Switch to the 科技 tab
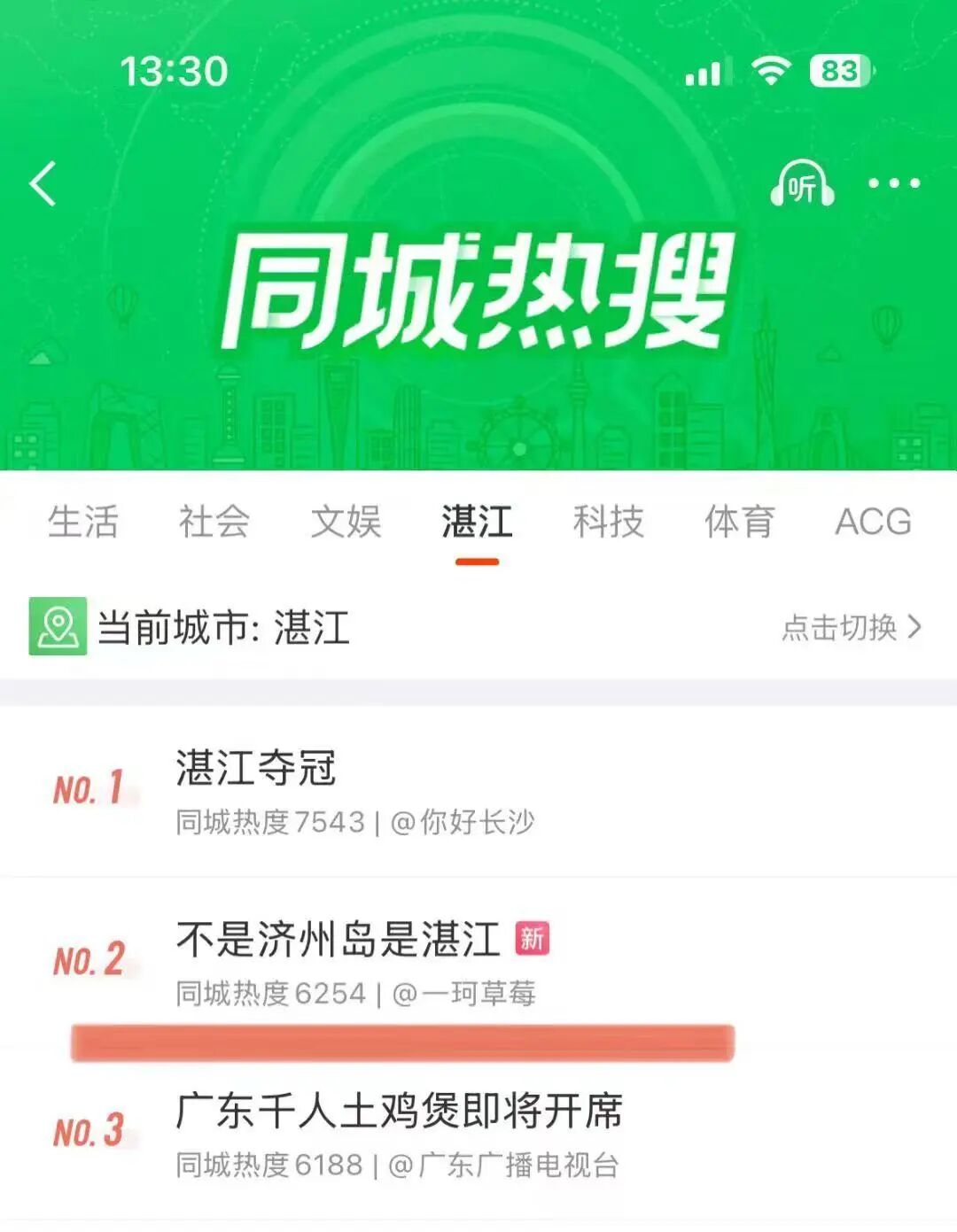The height and width of the screenshot is (1232, 957). coord(608,522)
